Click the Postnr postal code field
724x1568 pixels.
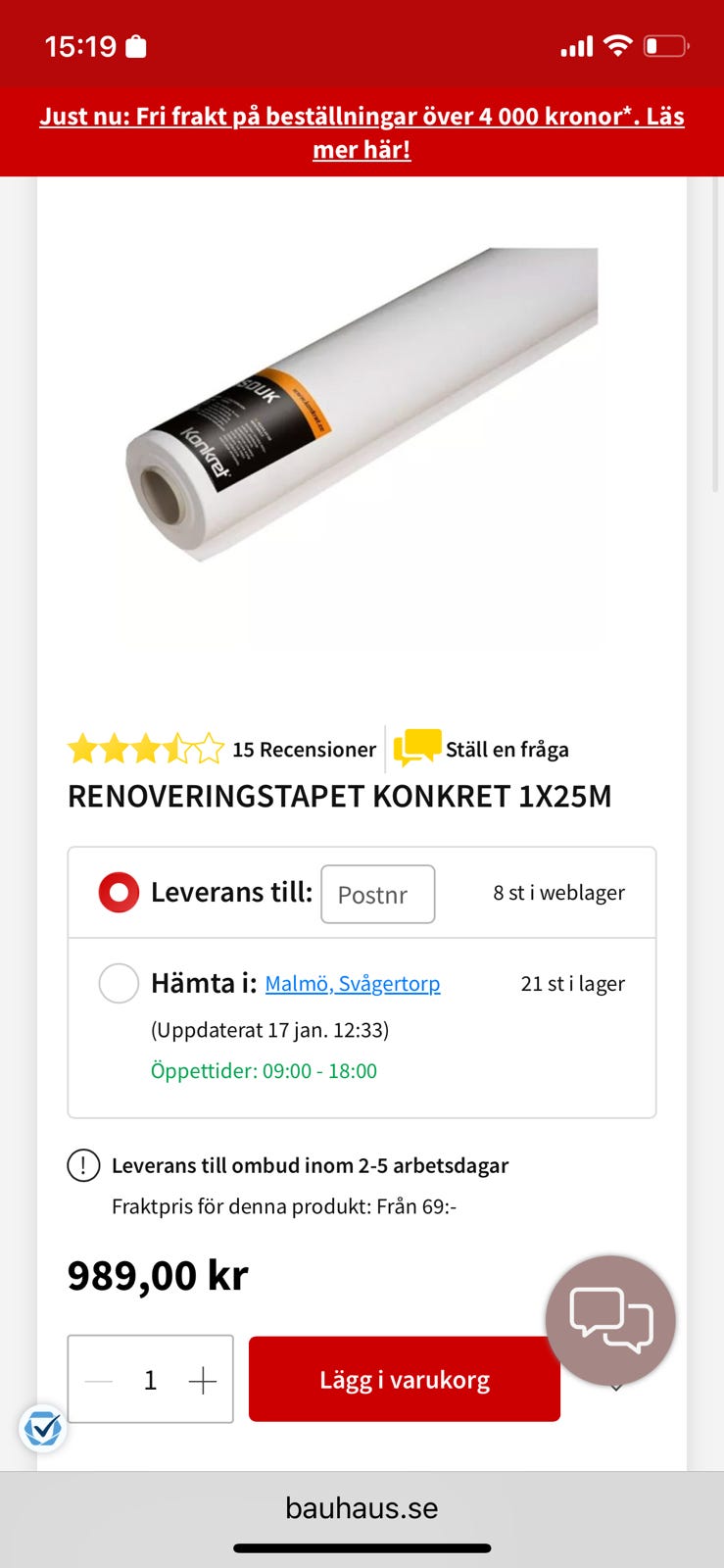point(377,894)
